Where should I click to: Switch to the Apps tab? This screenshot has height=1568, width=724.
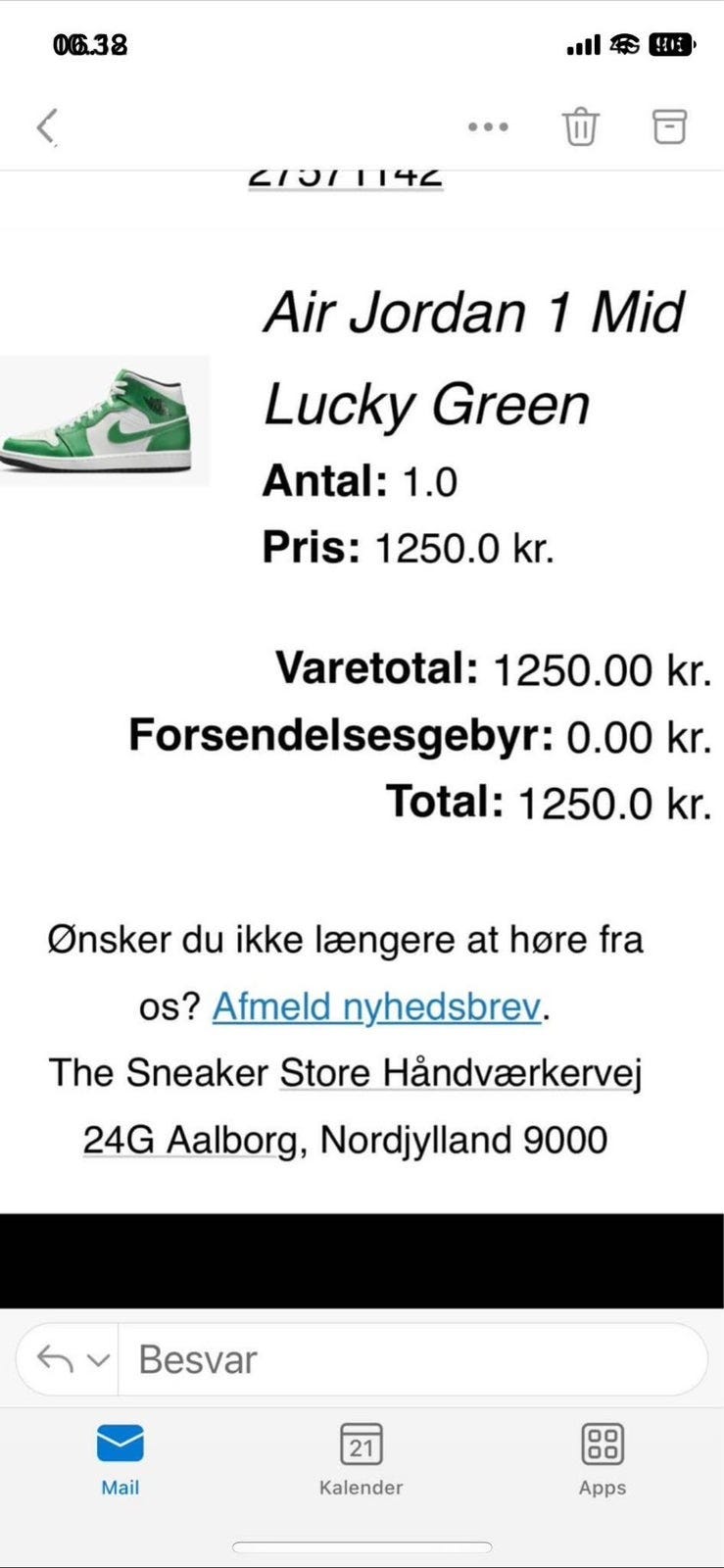click(x=602, y=1457)
